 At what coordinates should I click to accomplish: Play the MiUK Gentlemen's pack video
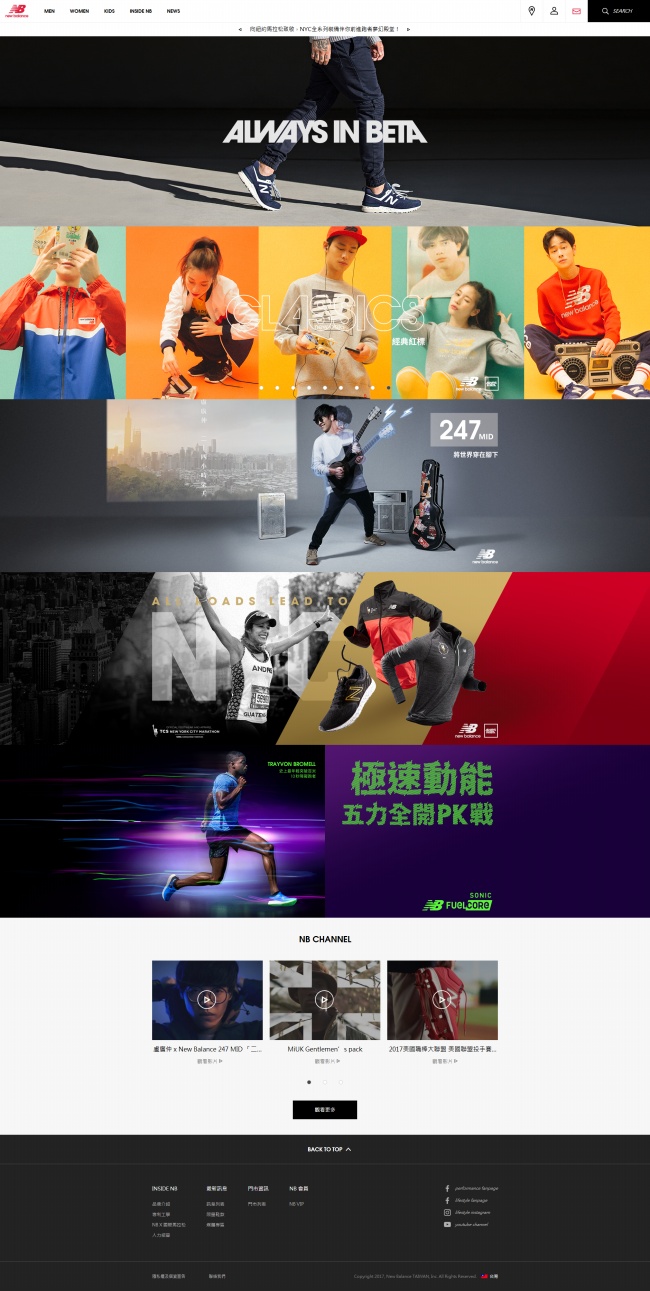click(x=324, y=998)
